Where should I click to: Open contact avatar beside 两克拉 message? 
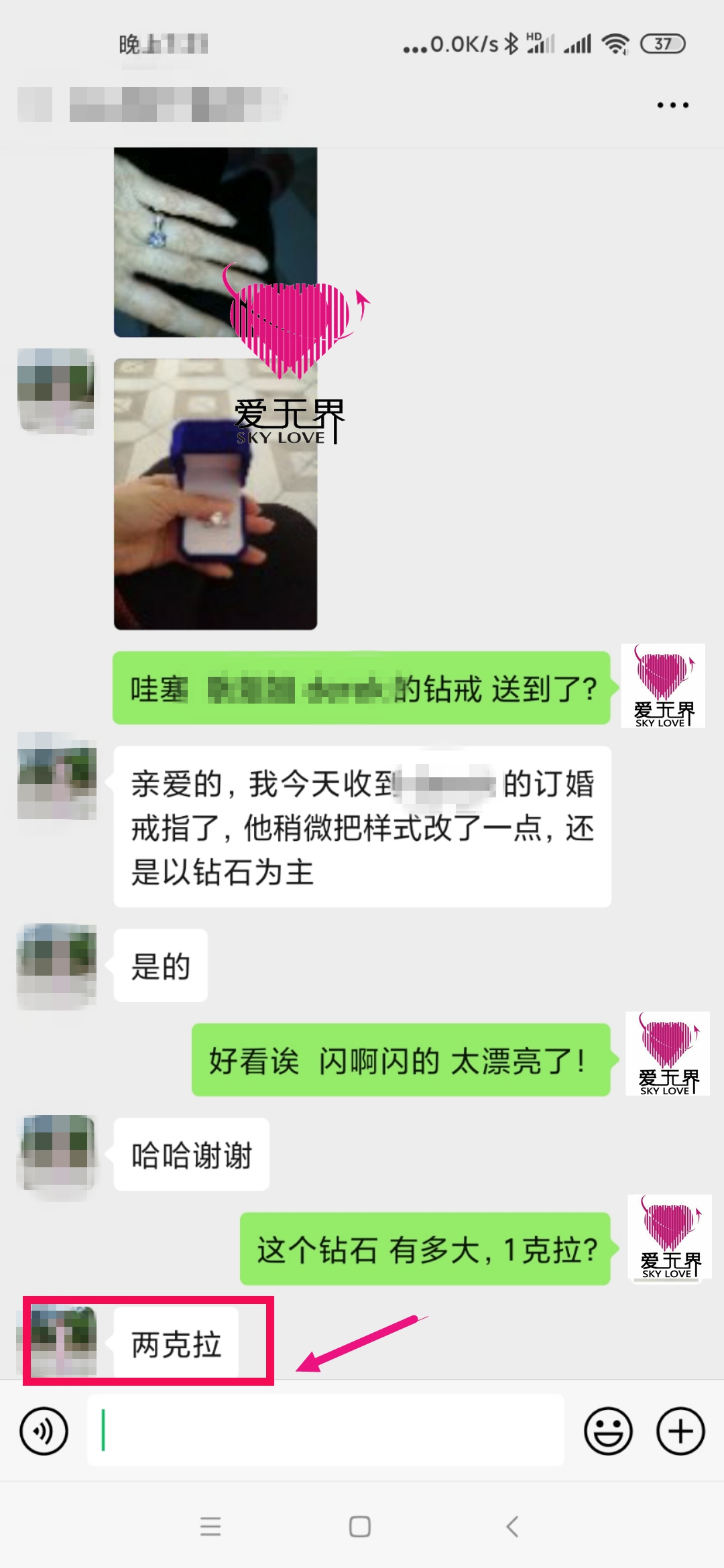(59, 1342)
